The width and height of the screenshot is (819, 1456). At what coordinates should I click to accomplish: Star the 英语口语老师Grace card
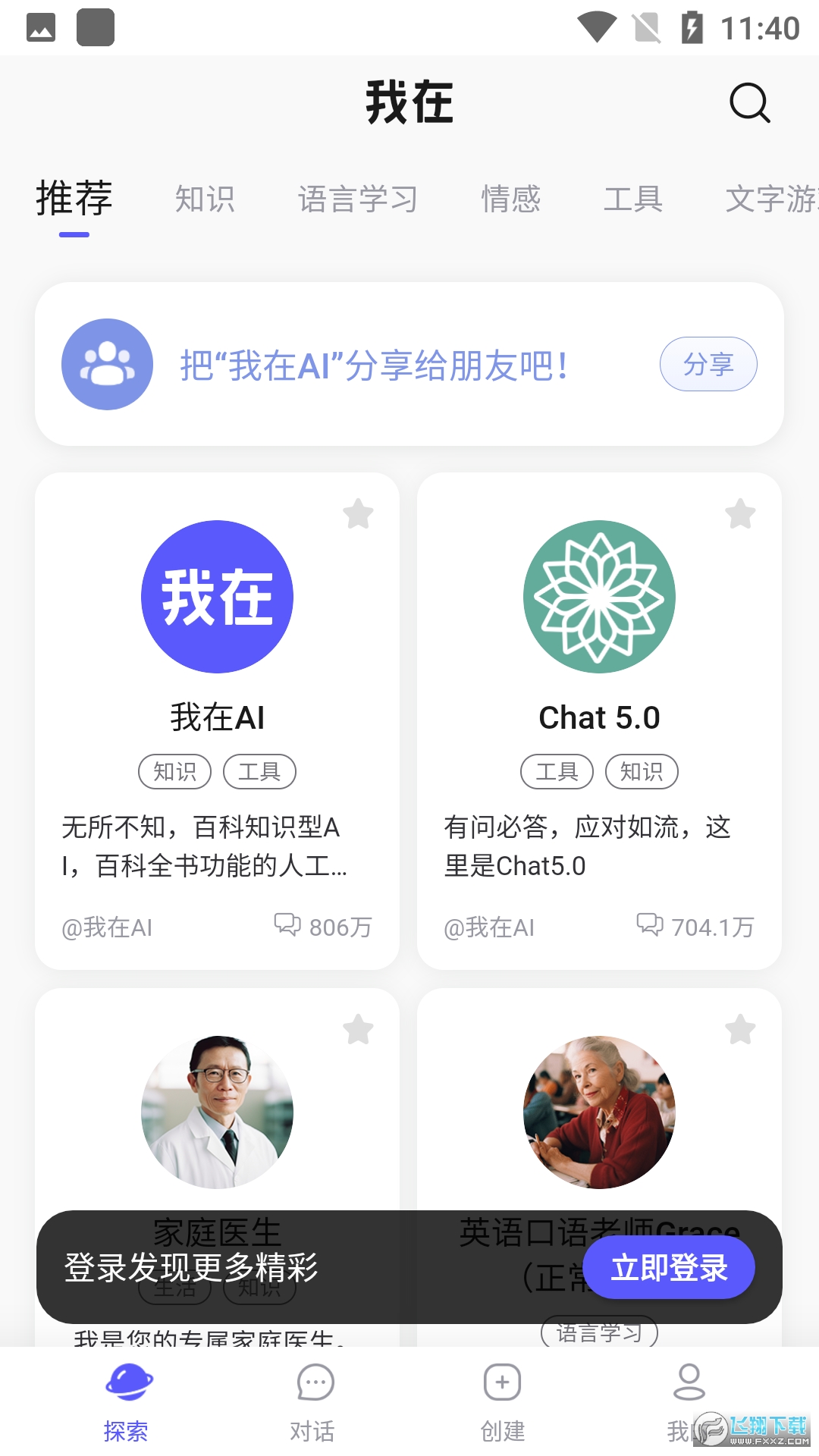coord(740,1030)
